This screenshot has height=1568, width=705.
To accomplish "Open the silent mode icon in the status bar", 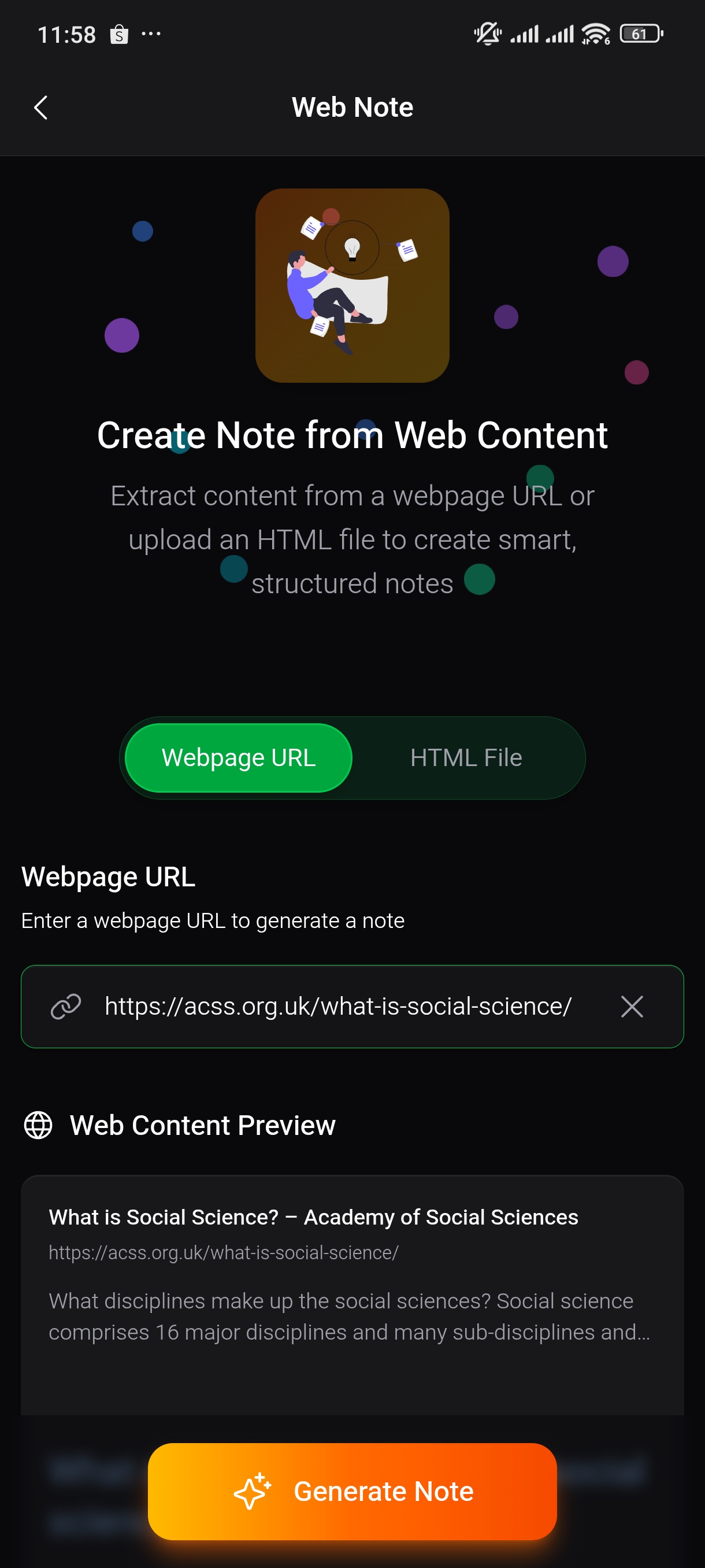I will (x=487, y=34).
